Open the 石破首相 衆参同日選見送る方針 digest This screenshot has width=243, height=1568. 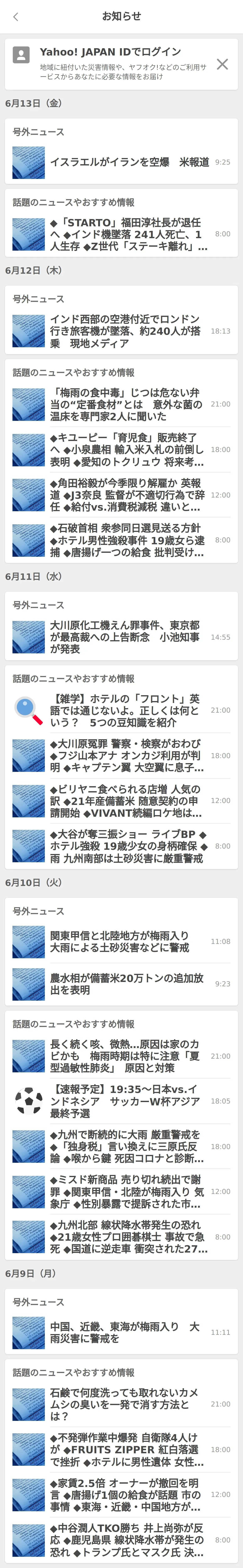point(121,540)
